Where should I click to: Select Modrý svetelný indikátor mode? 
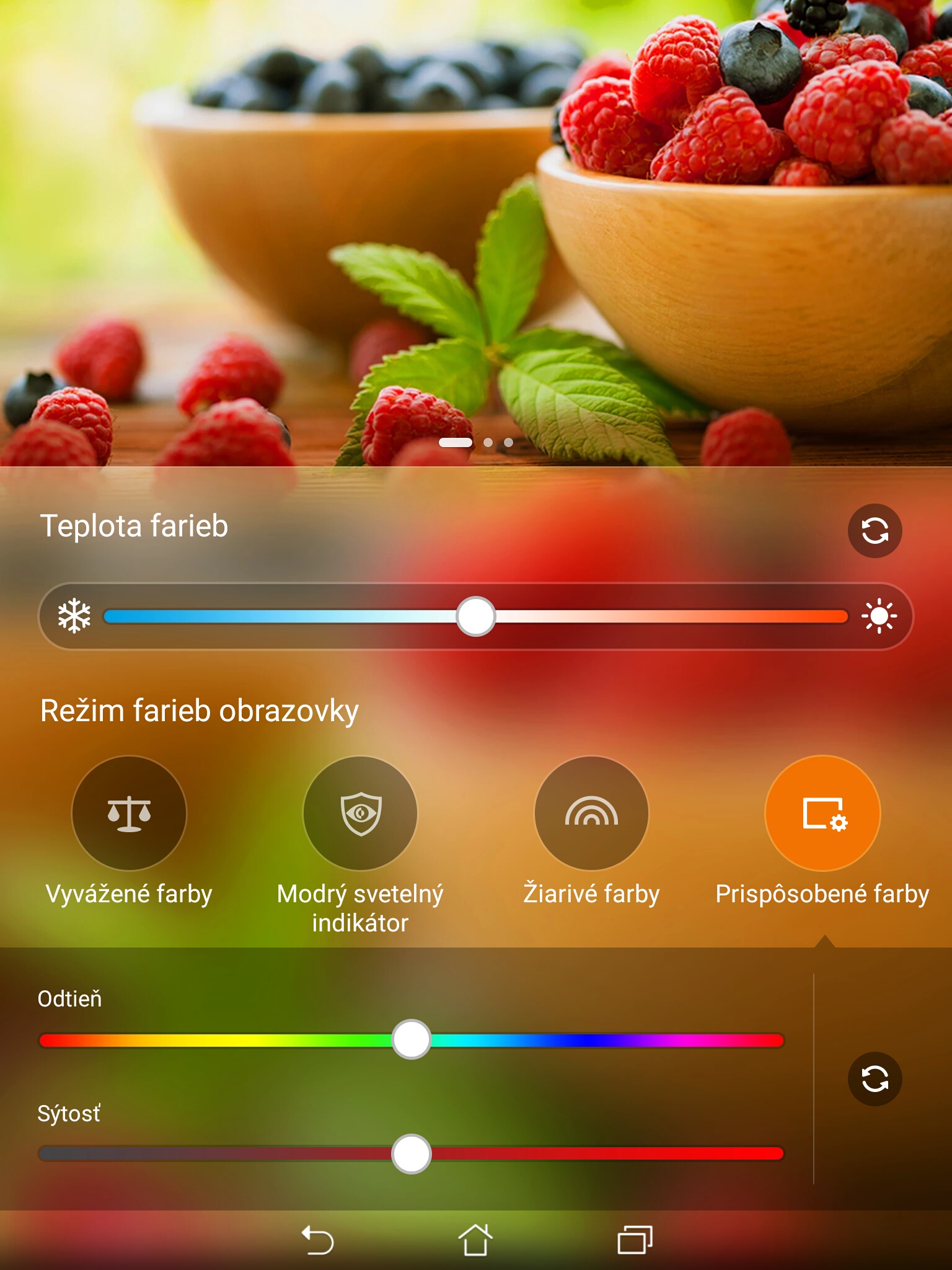coord(360,813)
